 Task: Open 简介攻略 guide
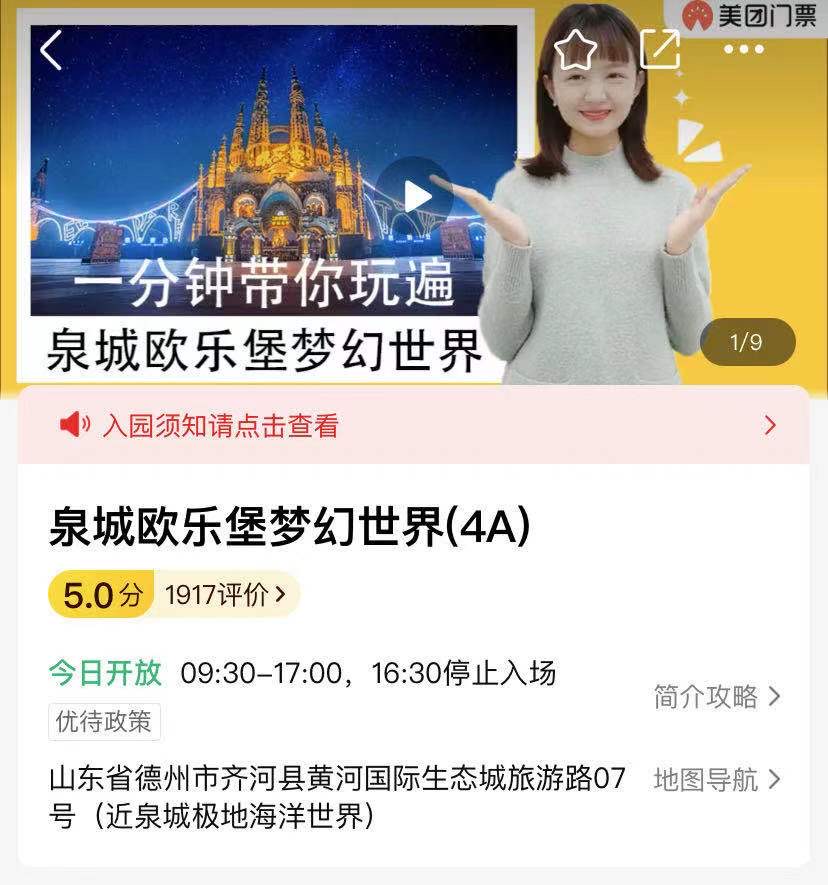click(716, 697)
